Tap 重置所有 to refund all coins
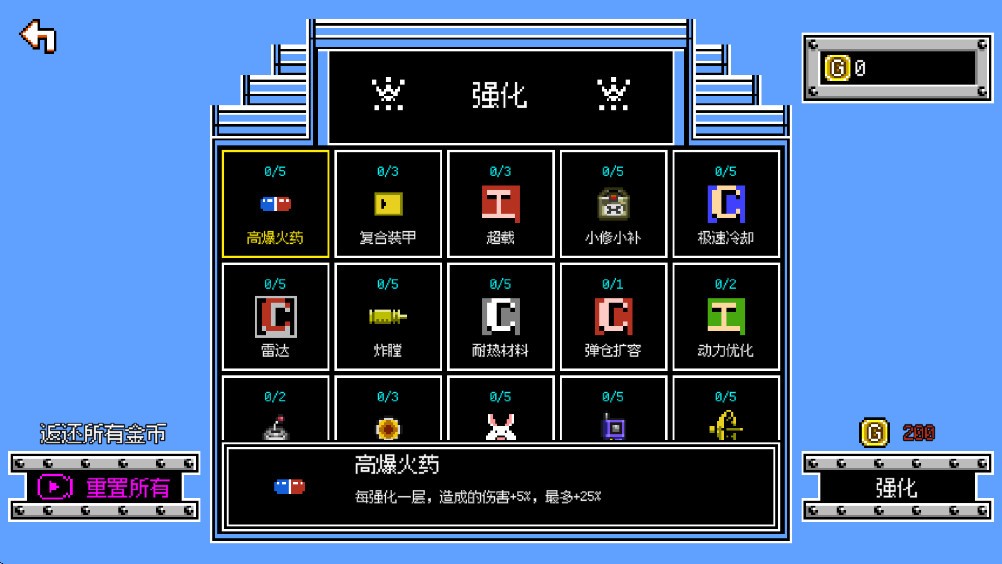Screen dimensions: 1002x564 (x=104, y=487)
